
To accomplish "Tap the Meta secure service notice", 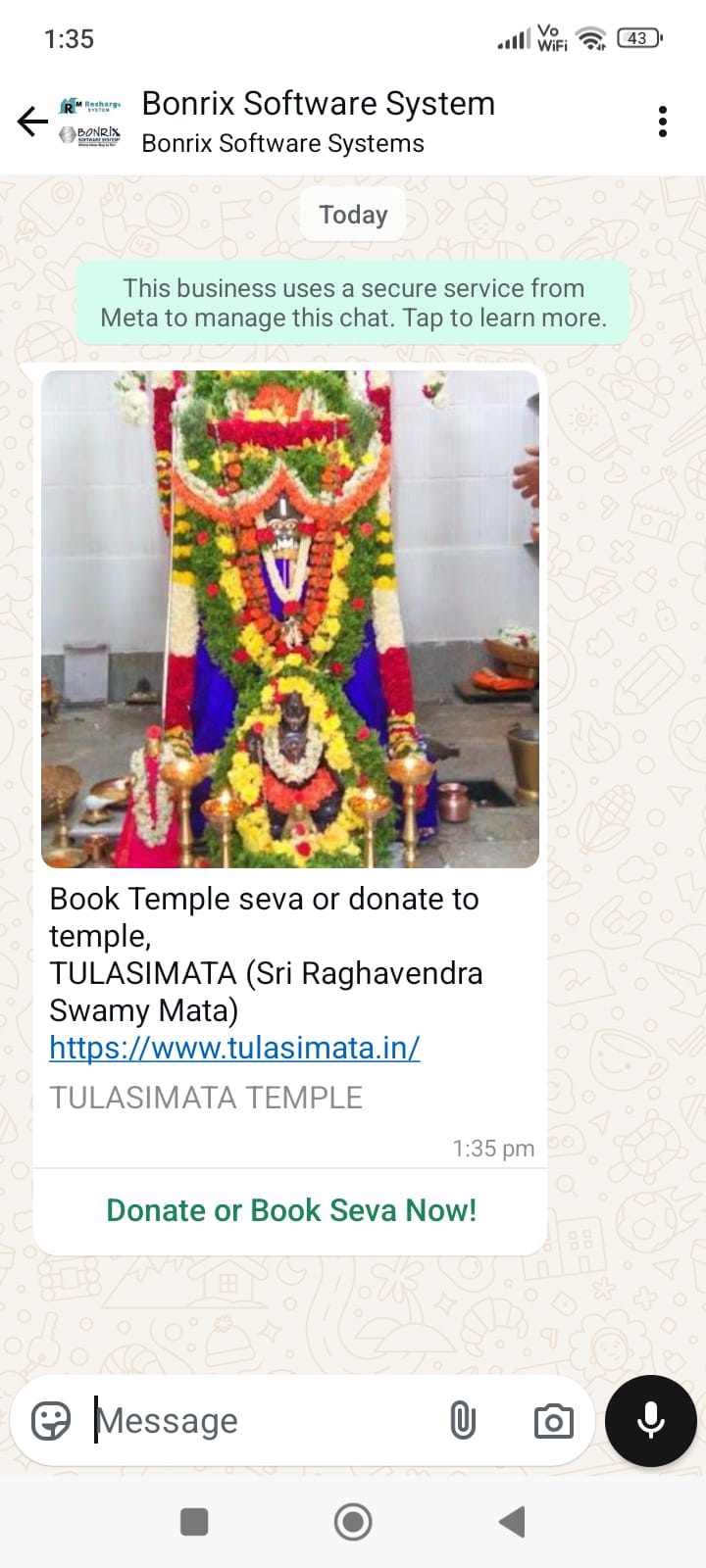I will coord(353,303).
